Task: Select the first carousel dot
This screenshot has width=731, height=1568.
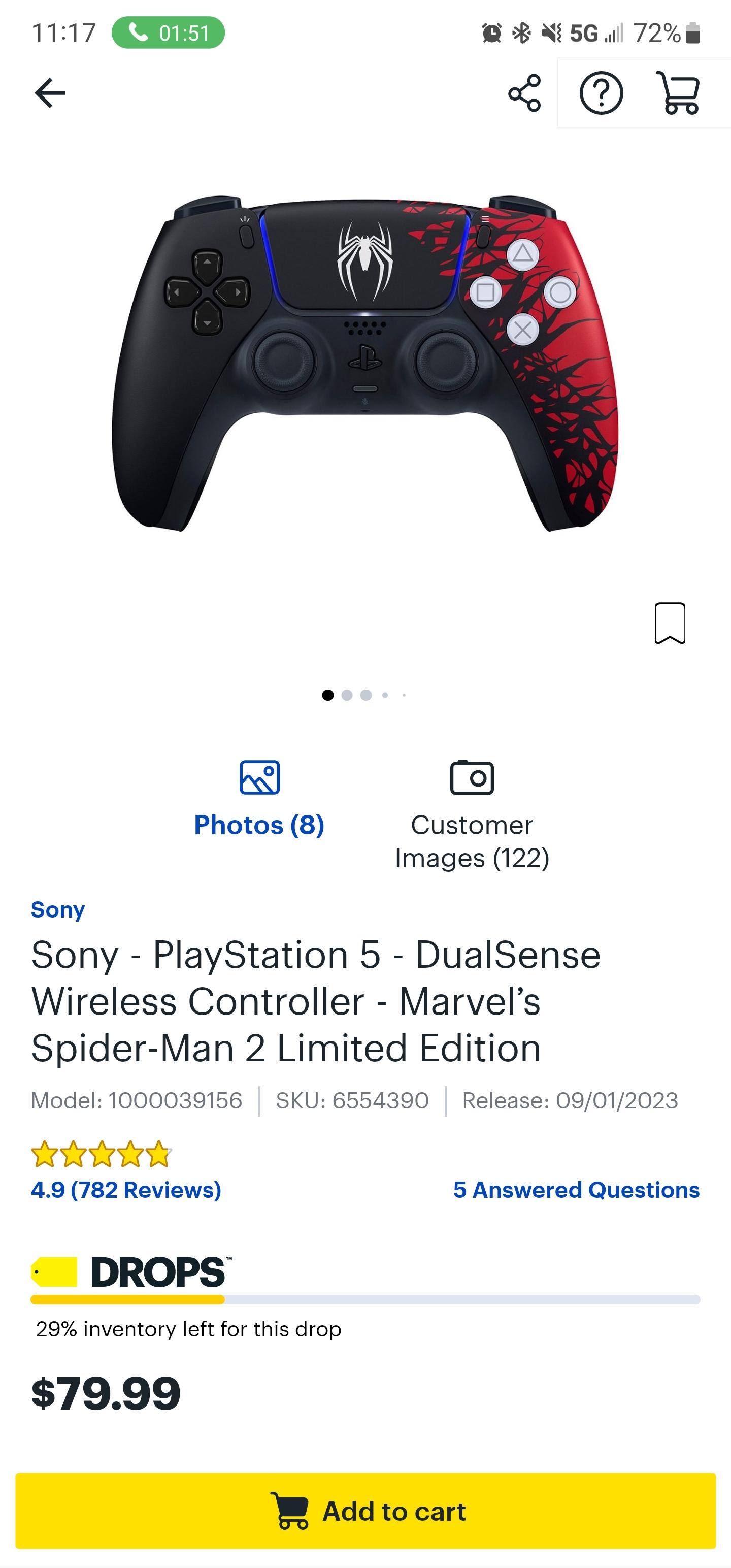Action: pos(328,695)
